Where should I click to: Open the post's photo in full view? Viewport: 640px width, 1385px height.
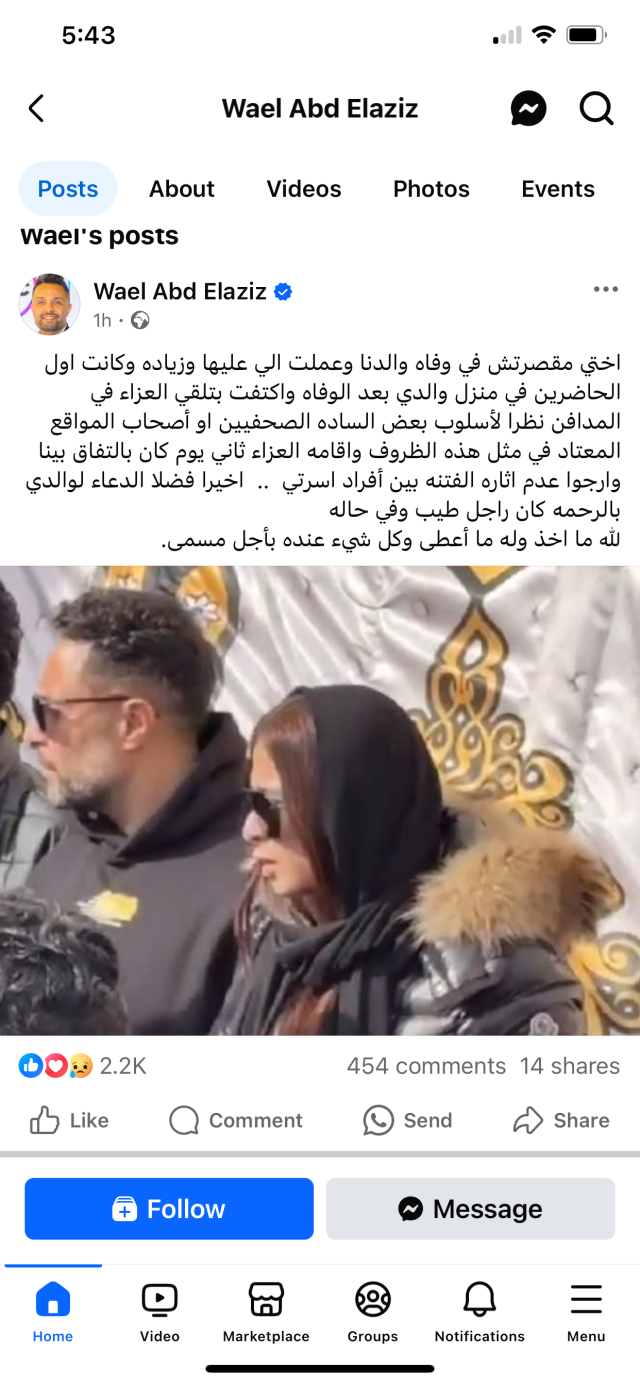pyautogui.click(x=320, y=800)
